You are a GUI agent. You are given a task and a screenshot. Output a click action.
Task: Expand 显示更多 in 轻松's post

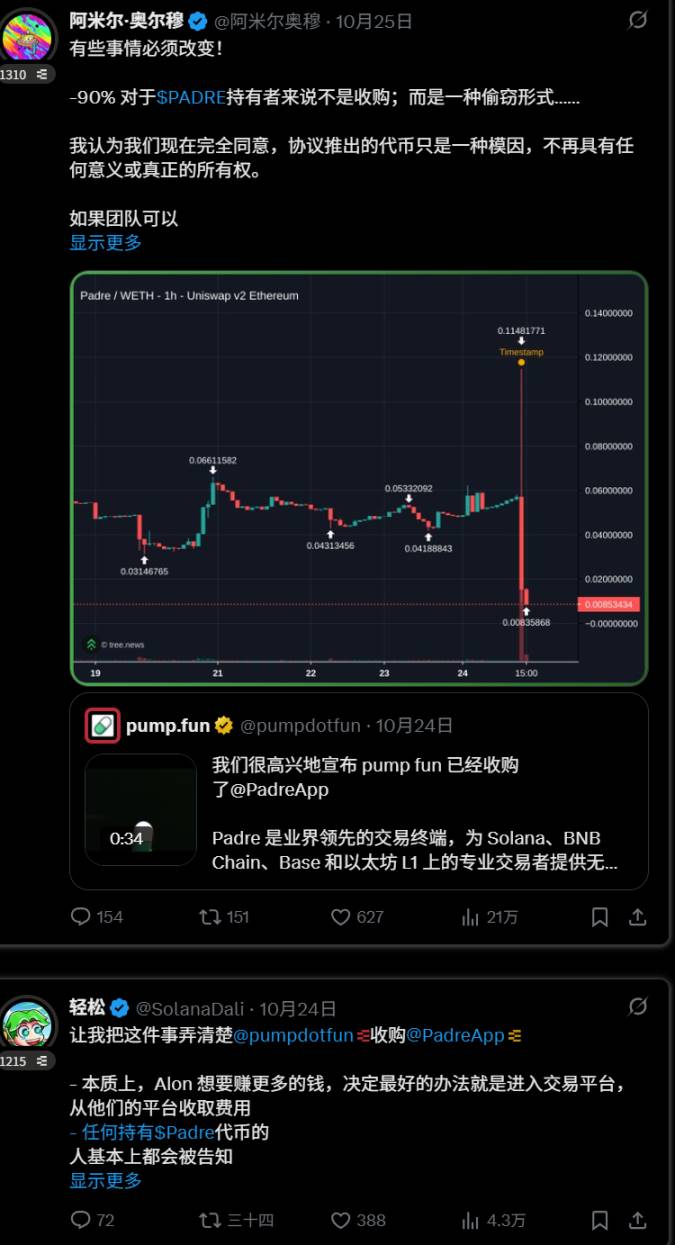coord(105,1180)
